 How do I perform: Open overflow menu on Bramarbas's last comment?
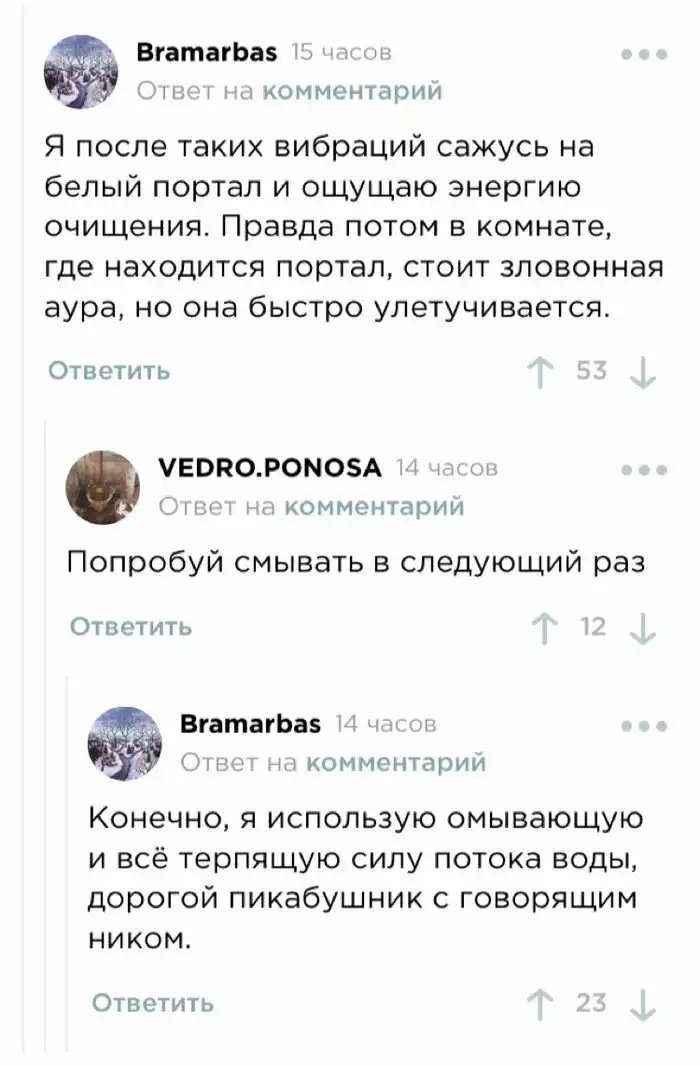point(643,725)
